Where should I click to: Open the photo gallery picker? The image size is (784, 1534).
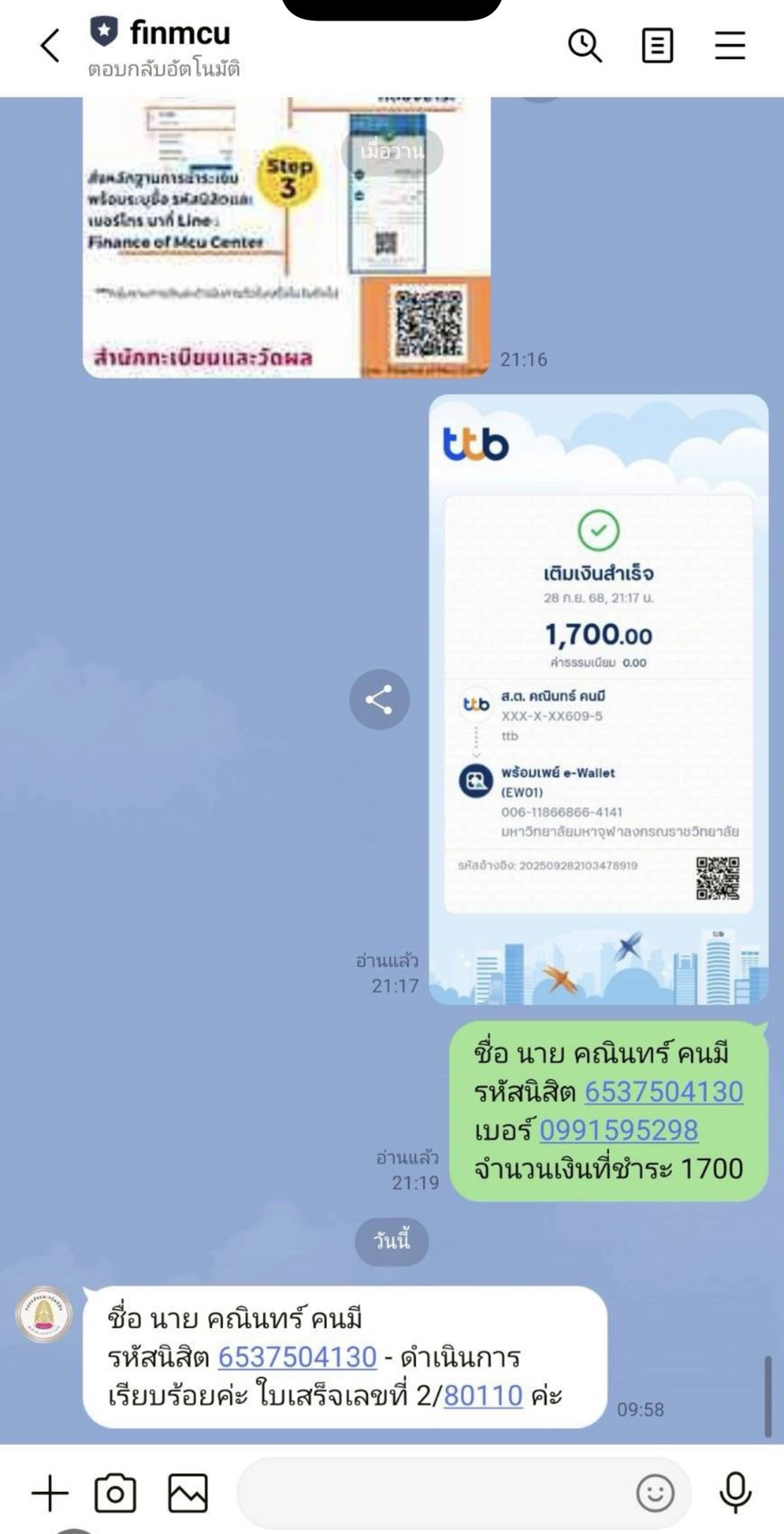[188, 1494]
